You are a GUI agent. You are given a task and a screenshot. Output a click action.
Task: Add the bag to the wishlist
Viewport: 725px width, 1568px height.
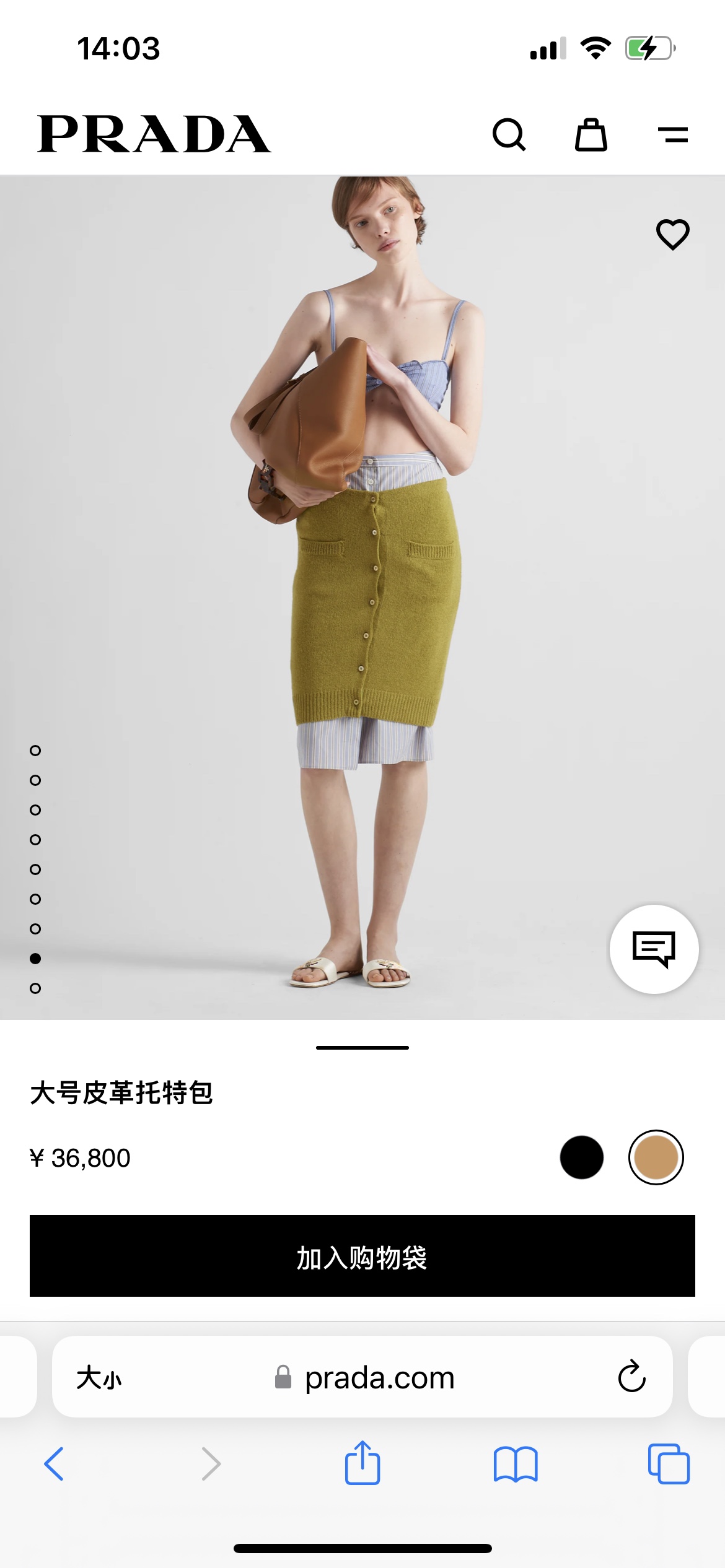point(672,234)
